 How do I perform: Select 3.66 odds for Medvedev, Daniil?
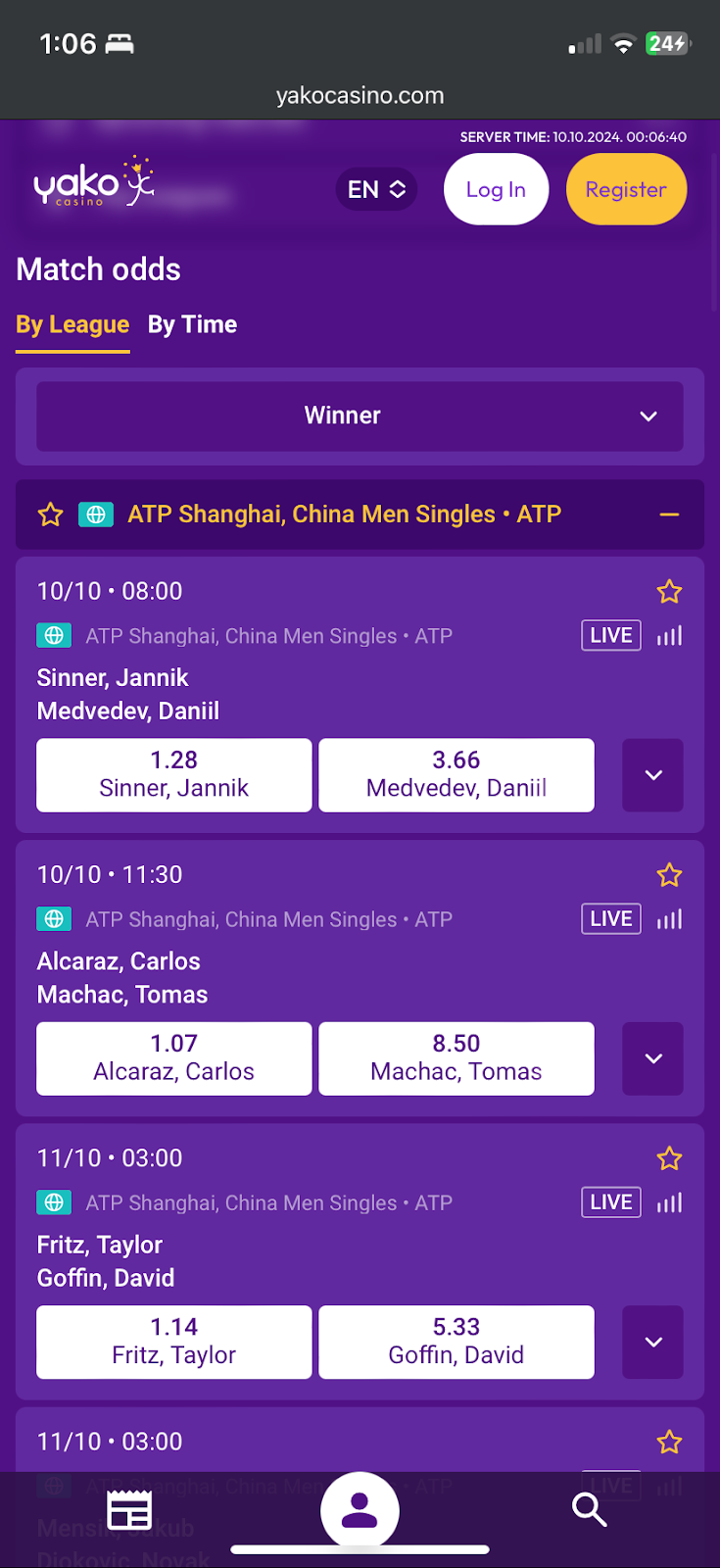tap(456, 774)
